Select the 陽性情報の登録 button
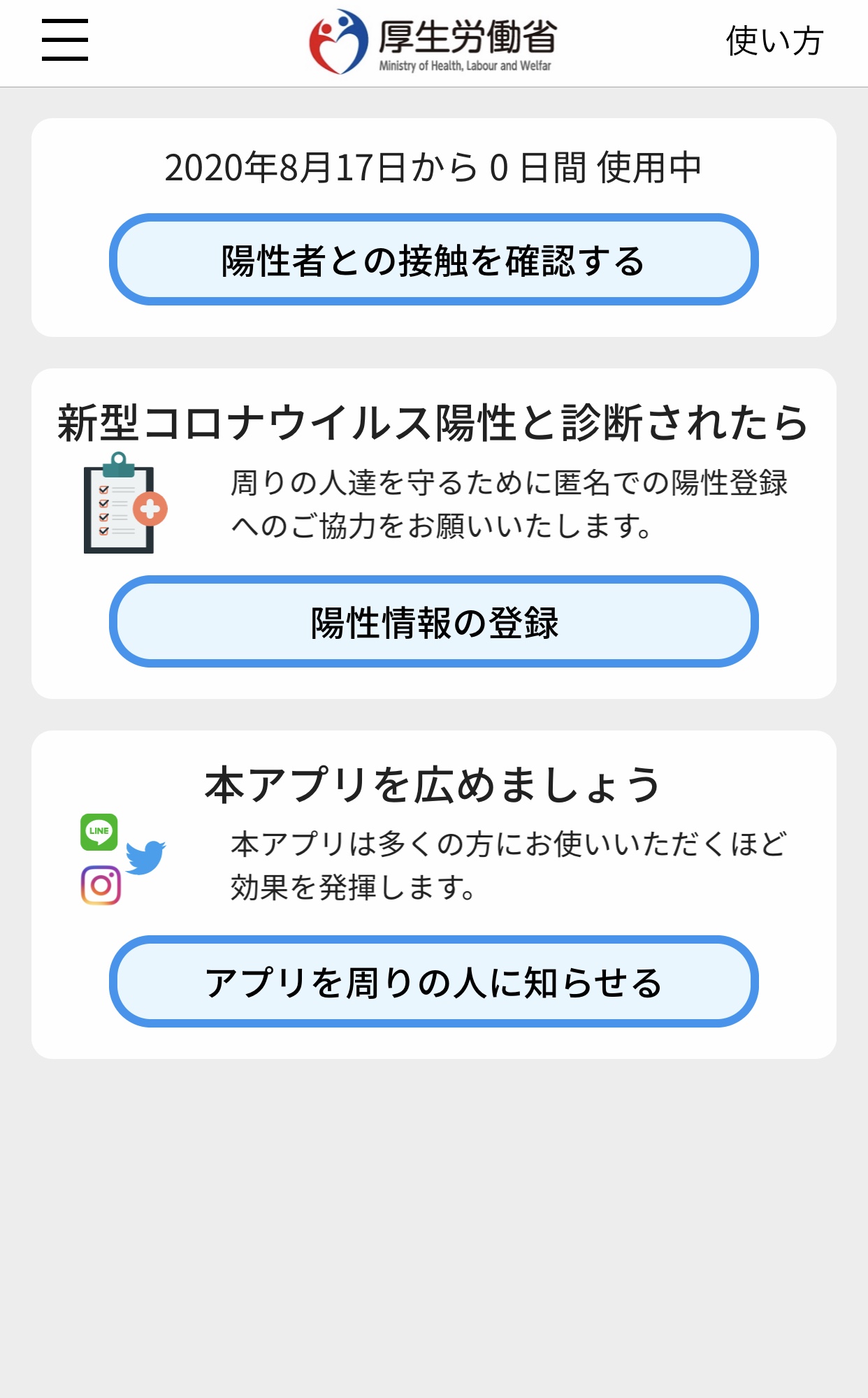The height and width of the screenshot is (1398, 868). click(433, 621)
